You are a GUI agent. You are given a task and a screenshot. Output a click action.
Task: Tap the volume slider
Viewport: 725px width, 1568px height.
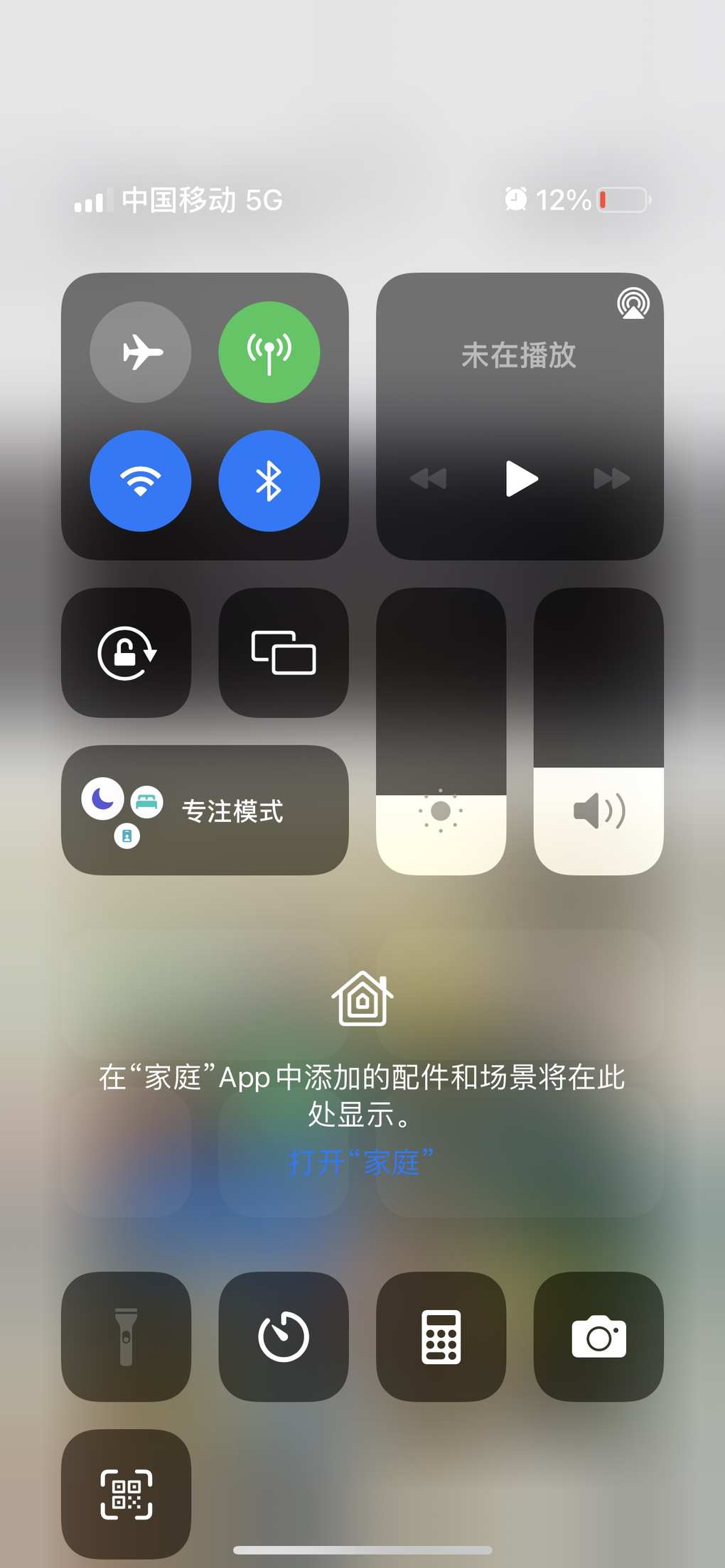coord(598,732)
